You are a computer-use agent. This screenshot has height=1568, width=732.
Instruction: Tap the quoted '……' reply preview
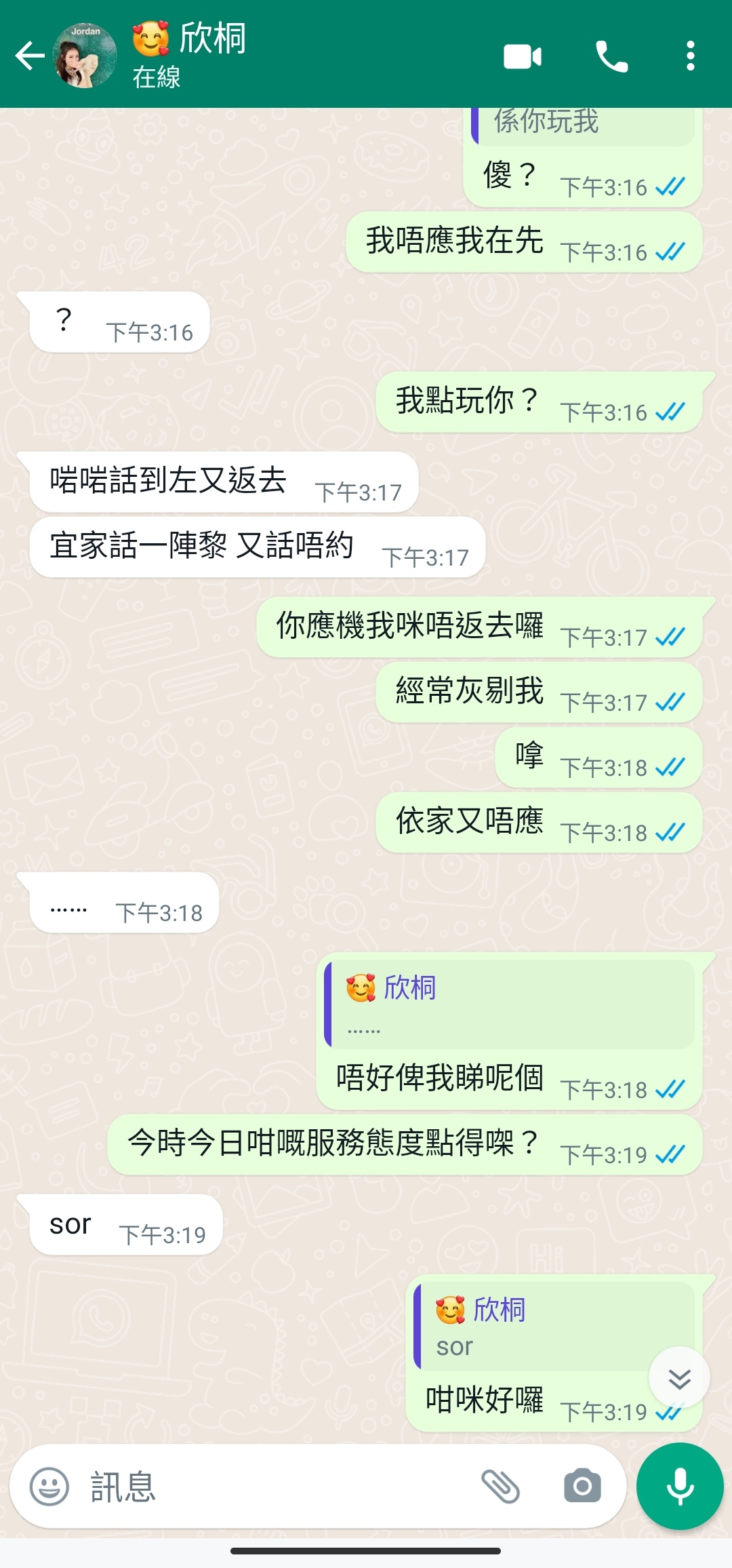(x=510, y=1005)
